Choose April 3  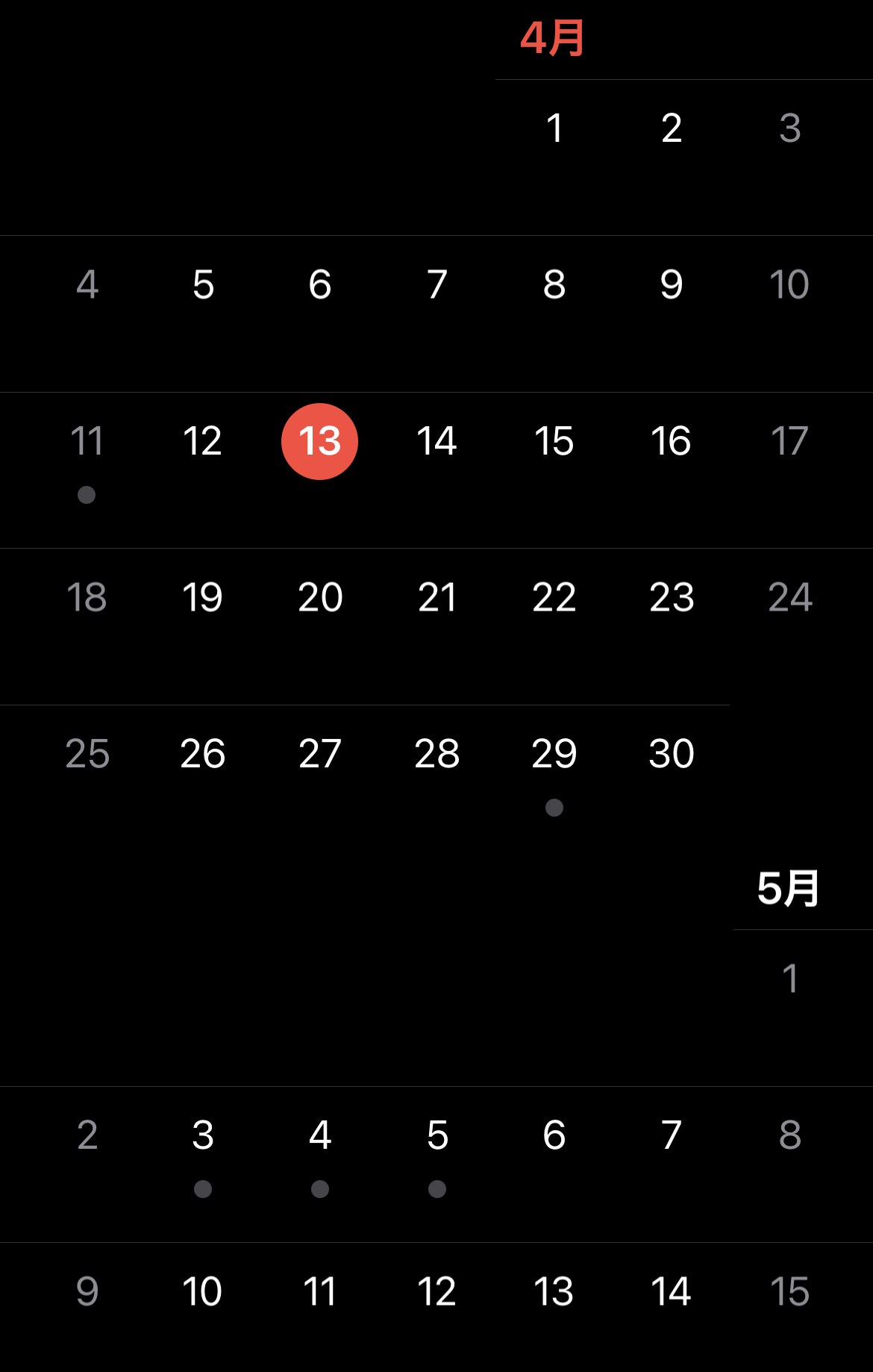(789, 128)
